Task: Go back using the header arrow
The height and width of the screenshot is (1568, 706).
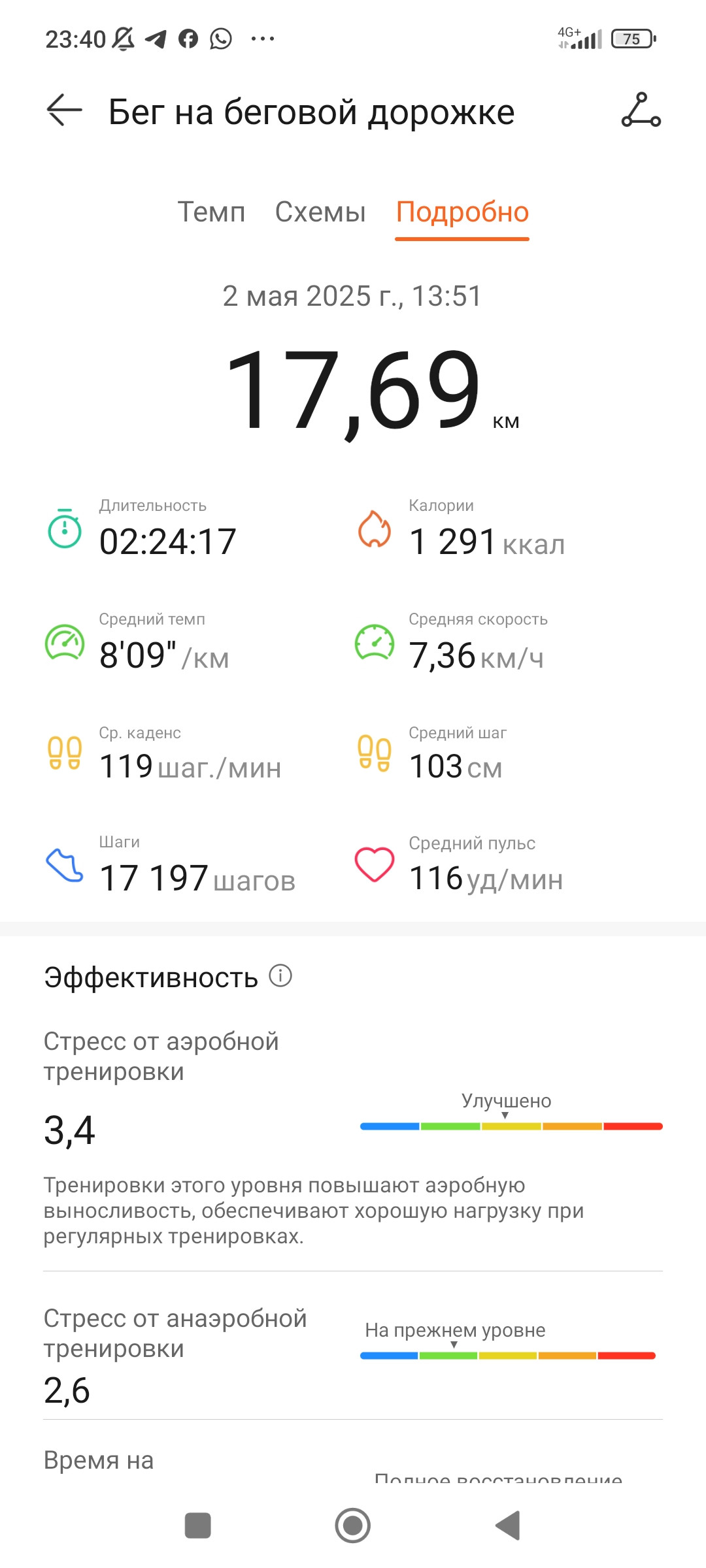Action: point(64,110)
